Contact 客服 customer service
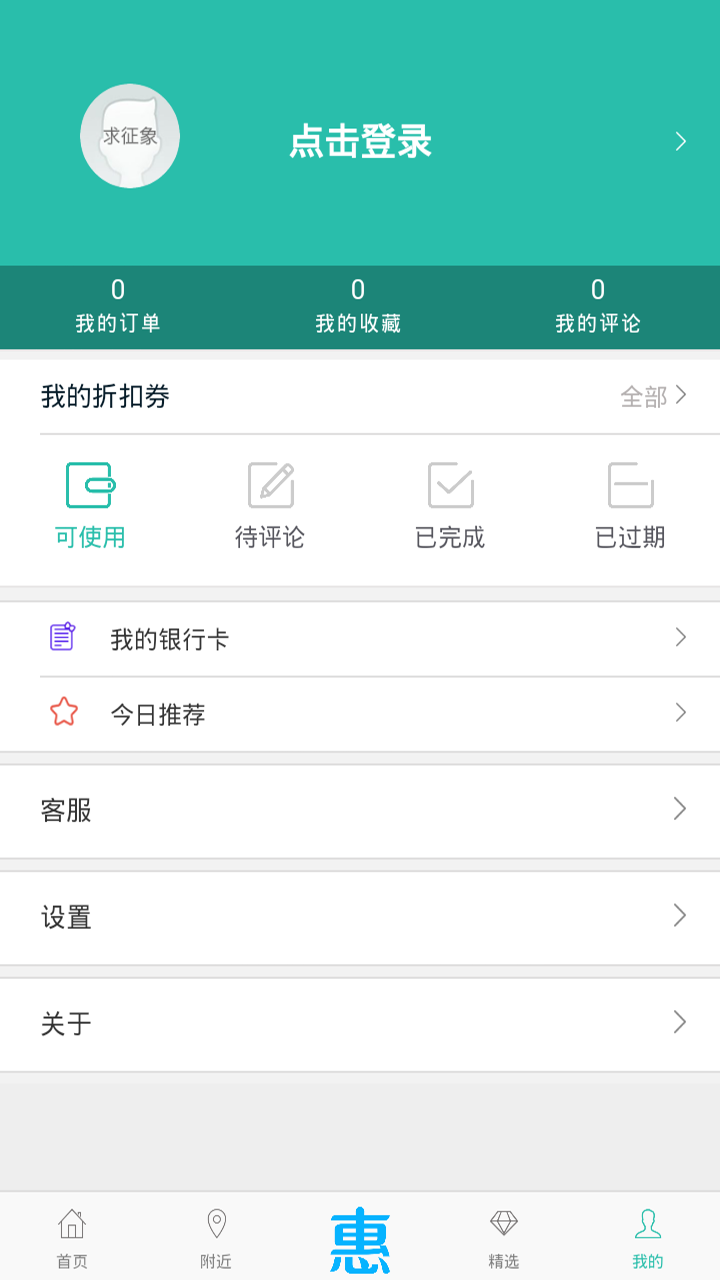This screenshot has height=1280, width=720. [360, 810]
